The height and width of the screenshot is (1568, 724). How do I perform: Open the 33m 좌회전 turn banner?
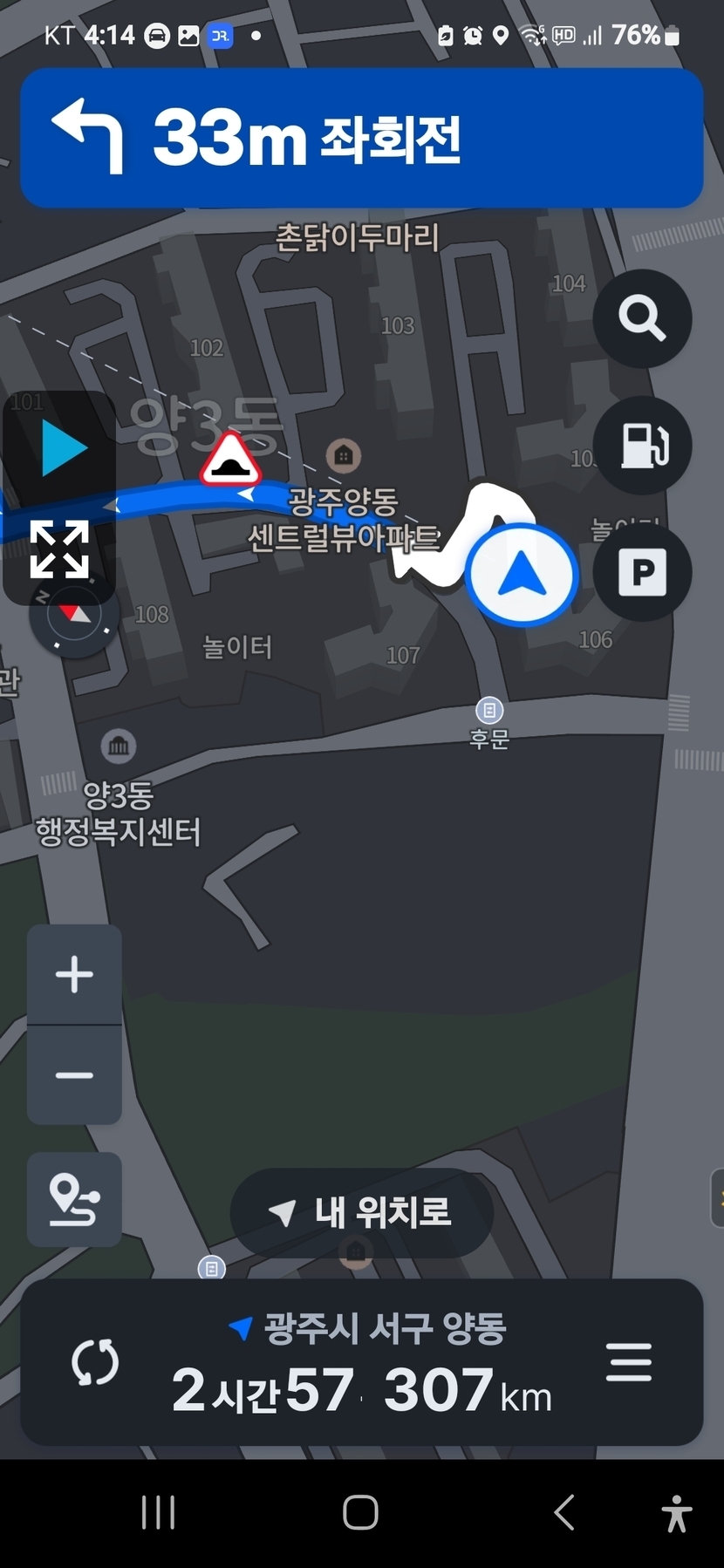click(362, 138)
